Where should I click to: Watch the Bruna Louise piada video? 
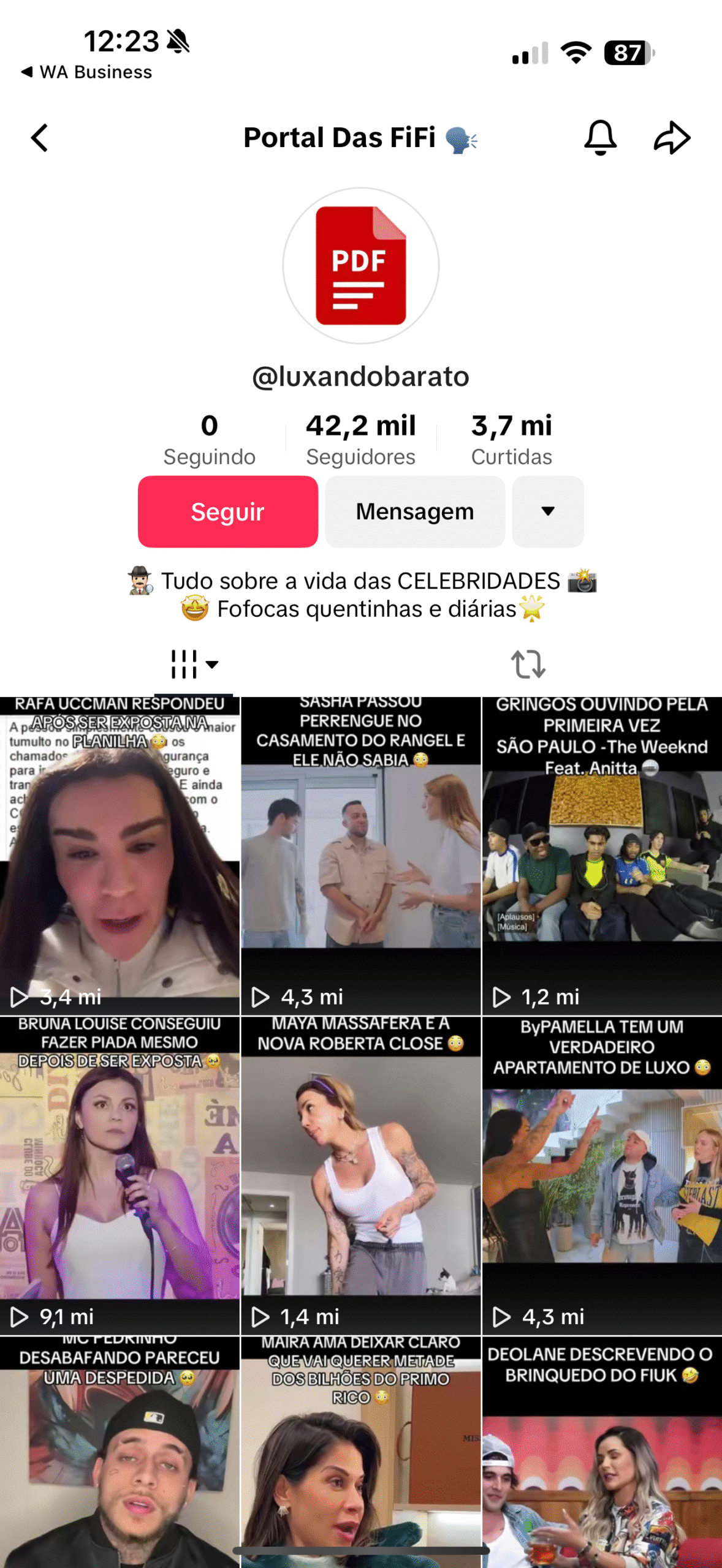click(x=120, y=1176)
